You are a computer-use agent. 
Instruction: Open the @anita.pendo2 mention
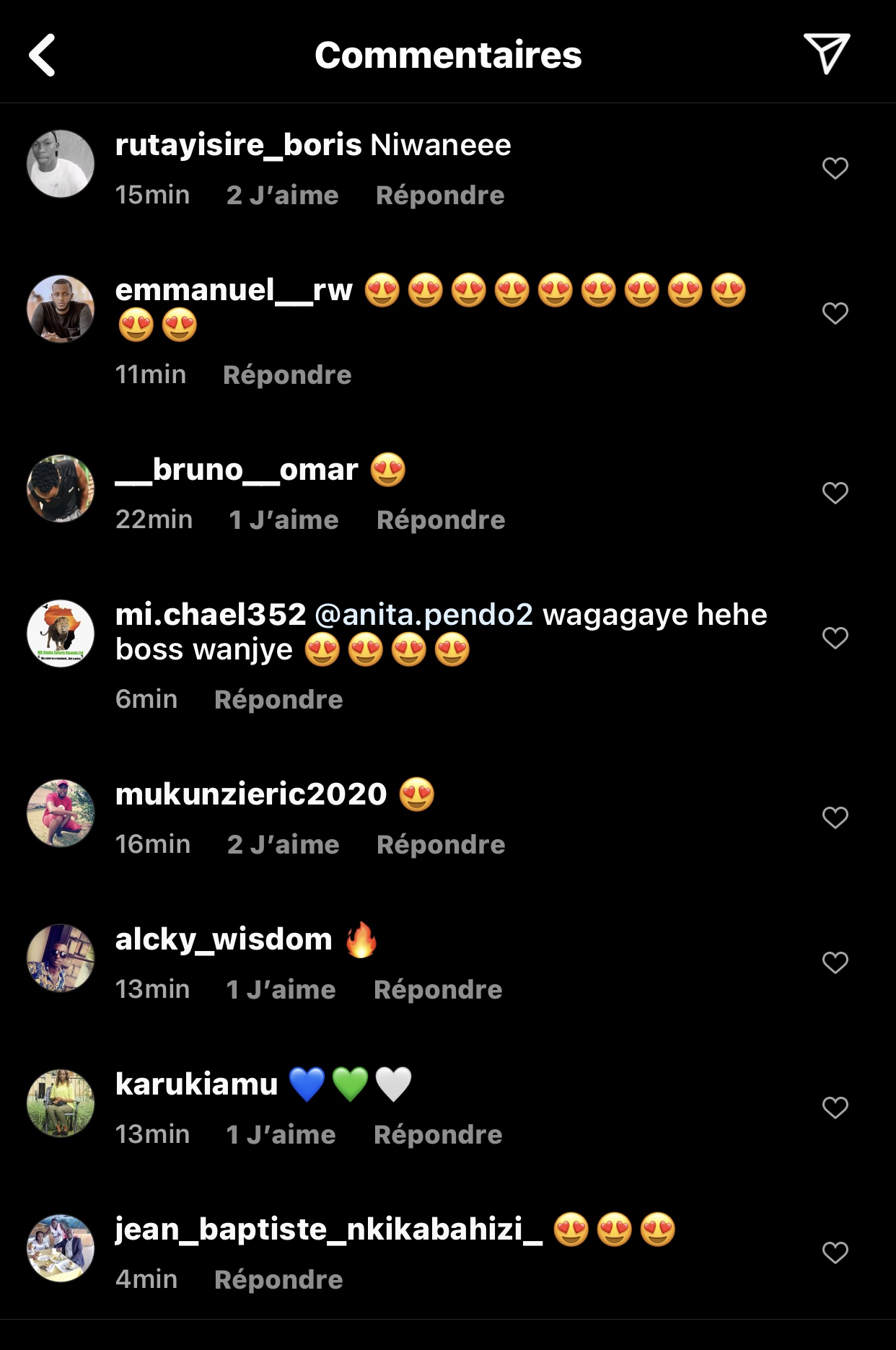pyautogui.click(x=423, y=615)
